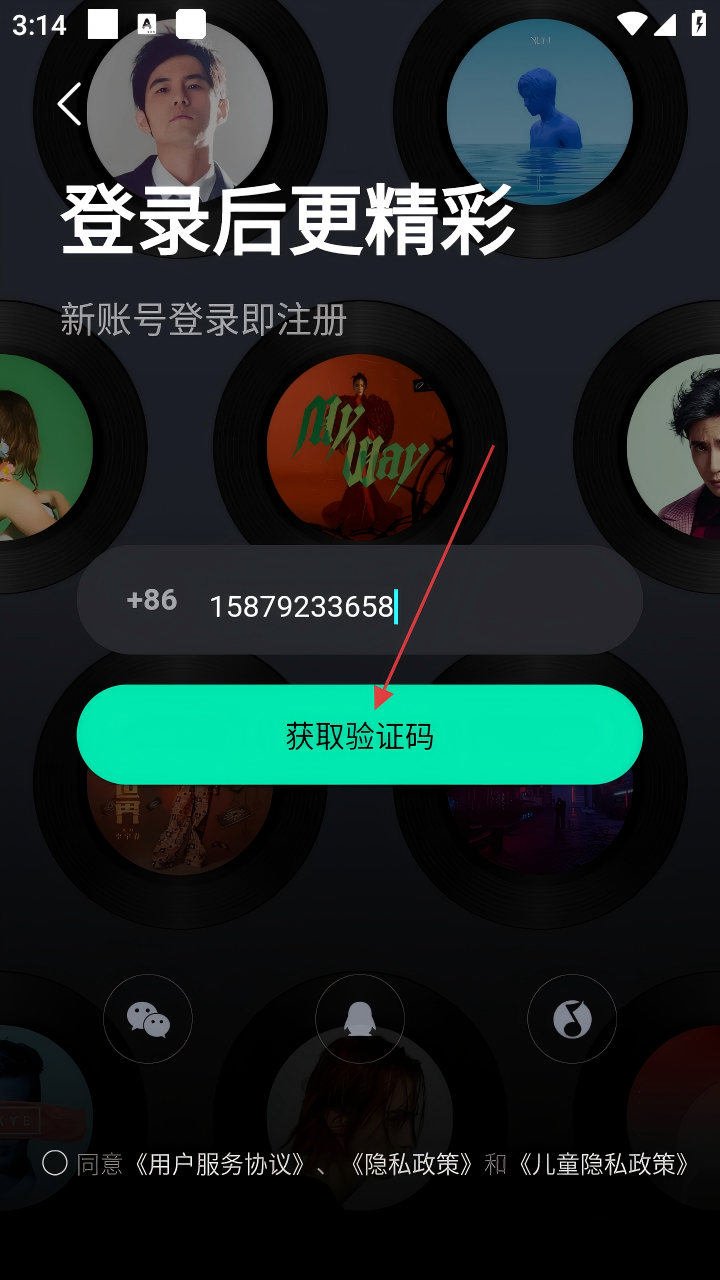720x1280 pixels.
Task: Check the agreement consent circle
Action: [x=55, y=1163]
